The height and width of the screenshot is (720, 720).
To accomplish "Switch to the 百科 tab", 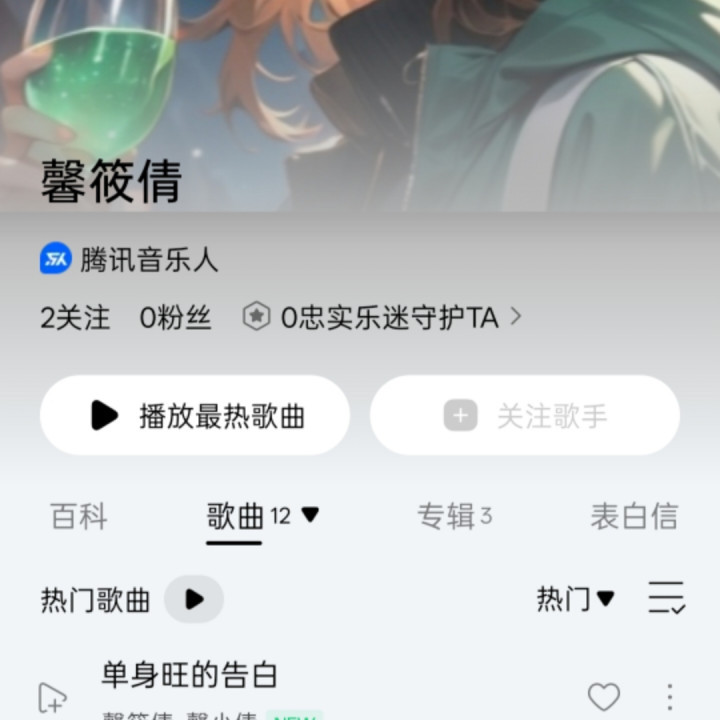I will coord(79,517).
